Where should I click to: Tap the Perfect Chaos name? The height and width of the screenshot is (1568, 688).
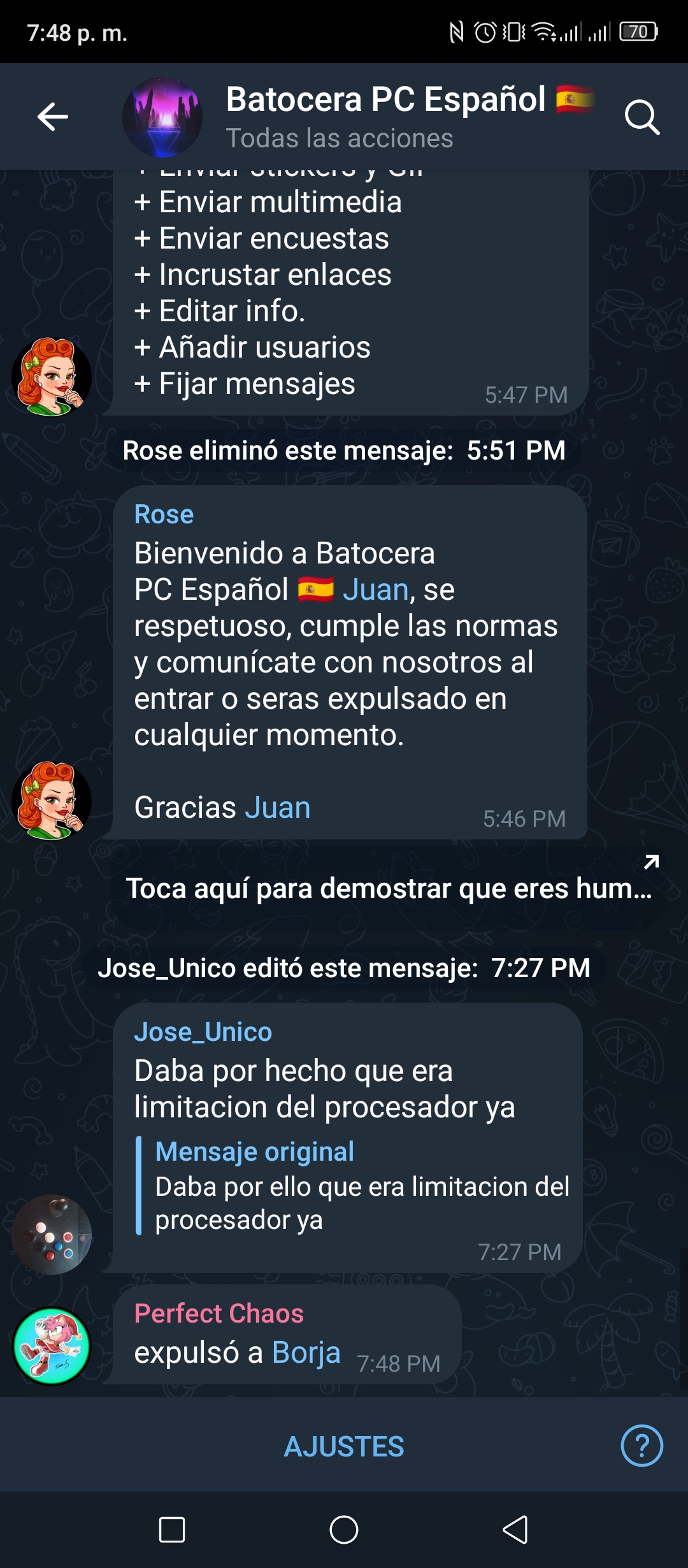point(219,1314)
